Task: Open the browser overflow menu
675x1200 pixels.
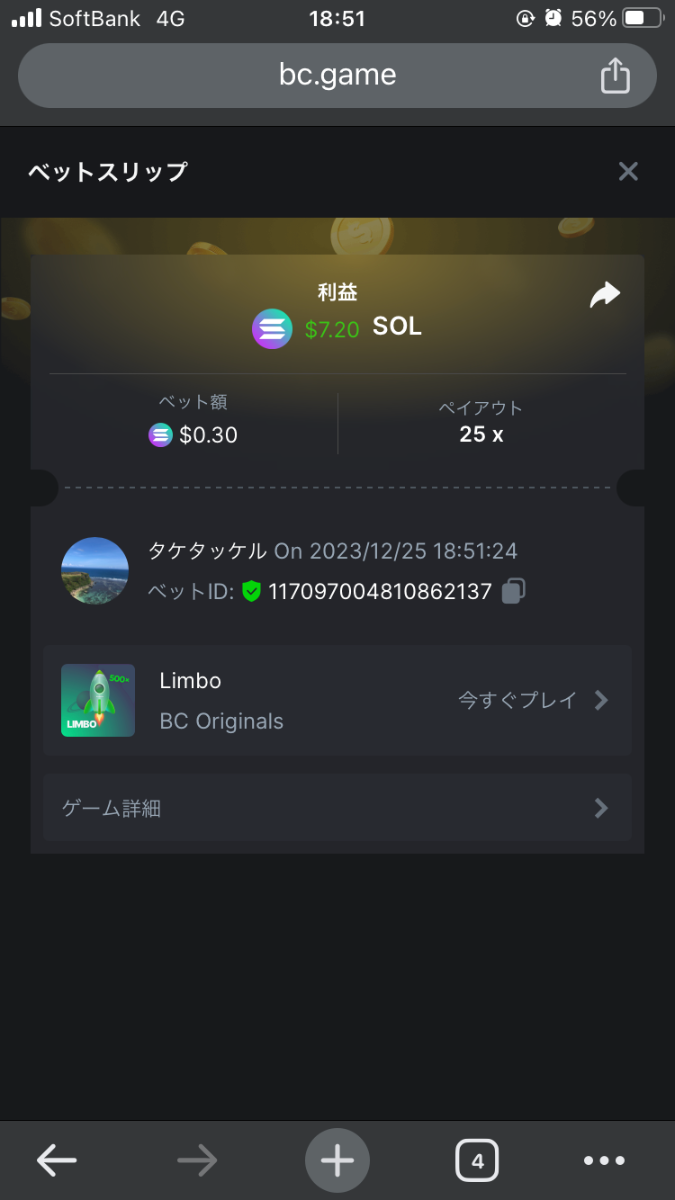Action: point(604,1160)
